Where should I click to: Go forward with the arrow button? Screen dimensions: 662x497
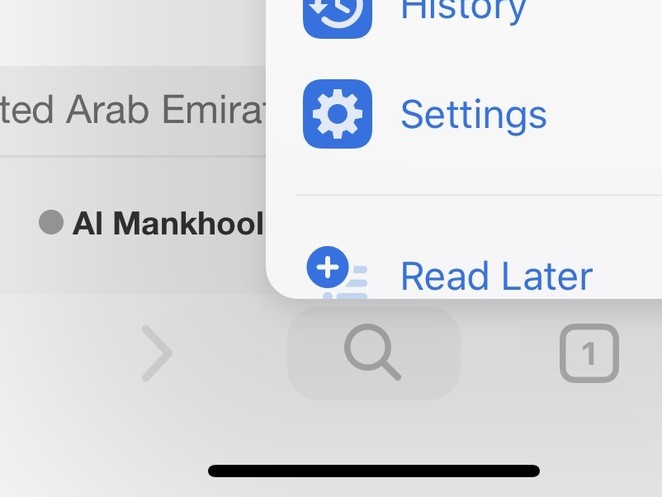157,353
